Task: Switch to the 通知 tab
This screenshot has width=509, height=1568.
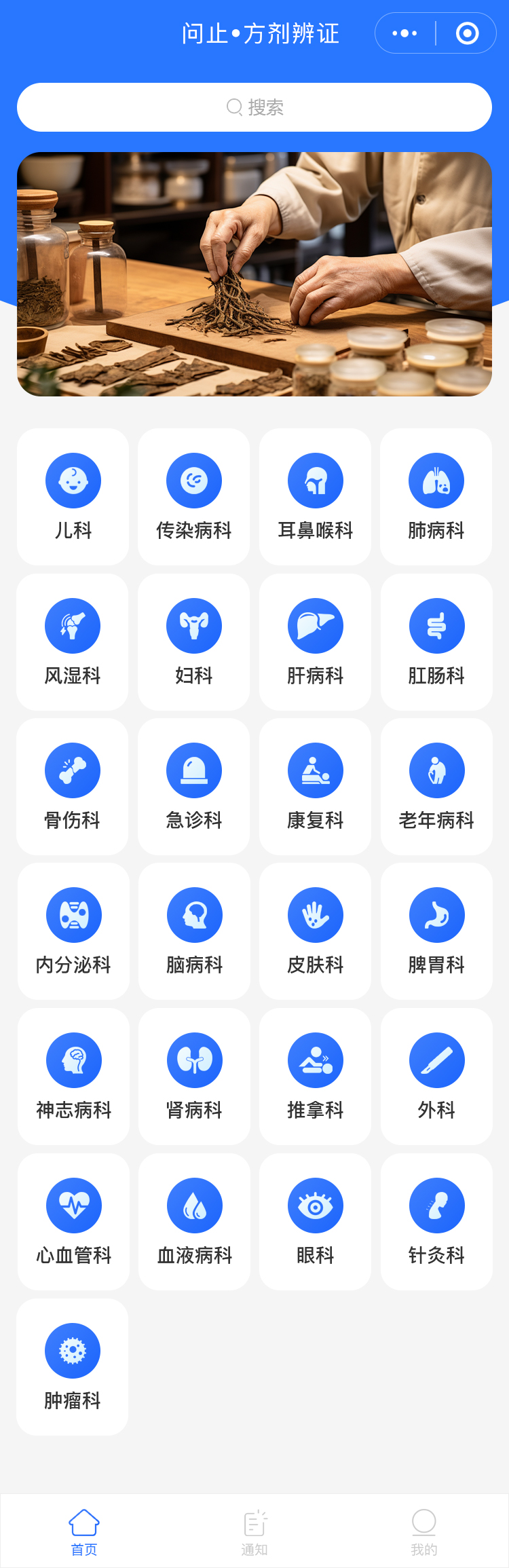Action: pyautogui.click(x=254, y=1531)
